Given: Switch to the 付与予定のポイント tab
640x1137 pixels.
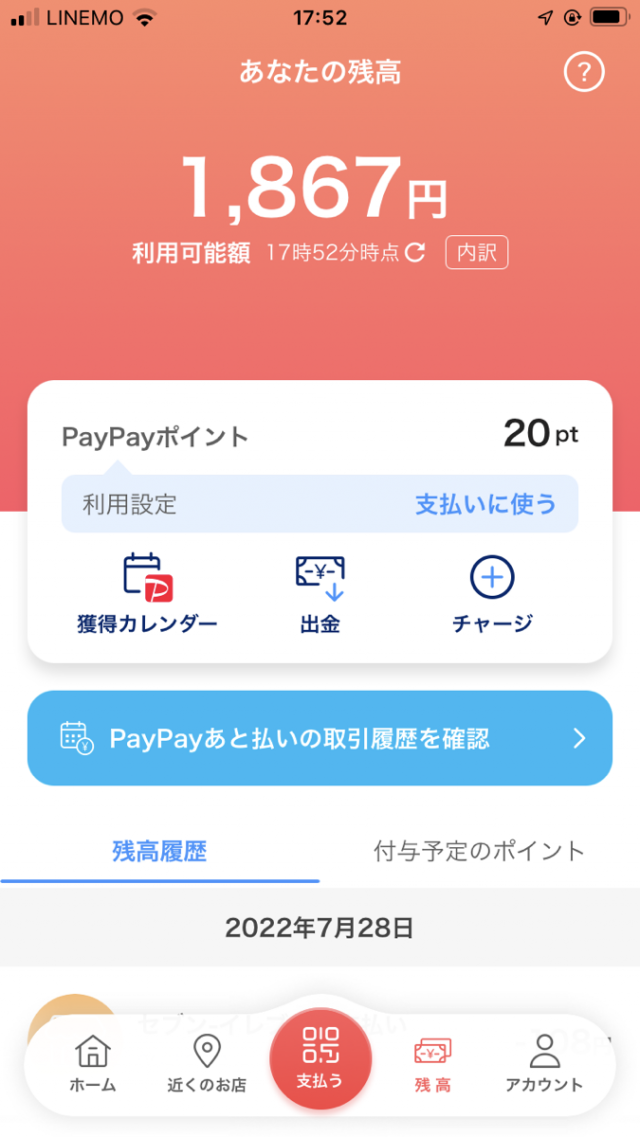Looking at the screenshot, I should coord(479,851).
